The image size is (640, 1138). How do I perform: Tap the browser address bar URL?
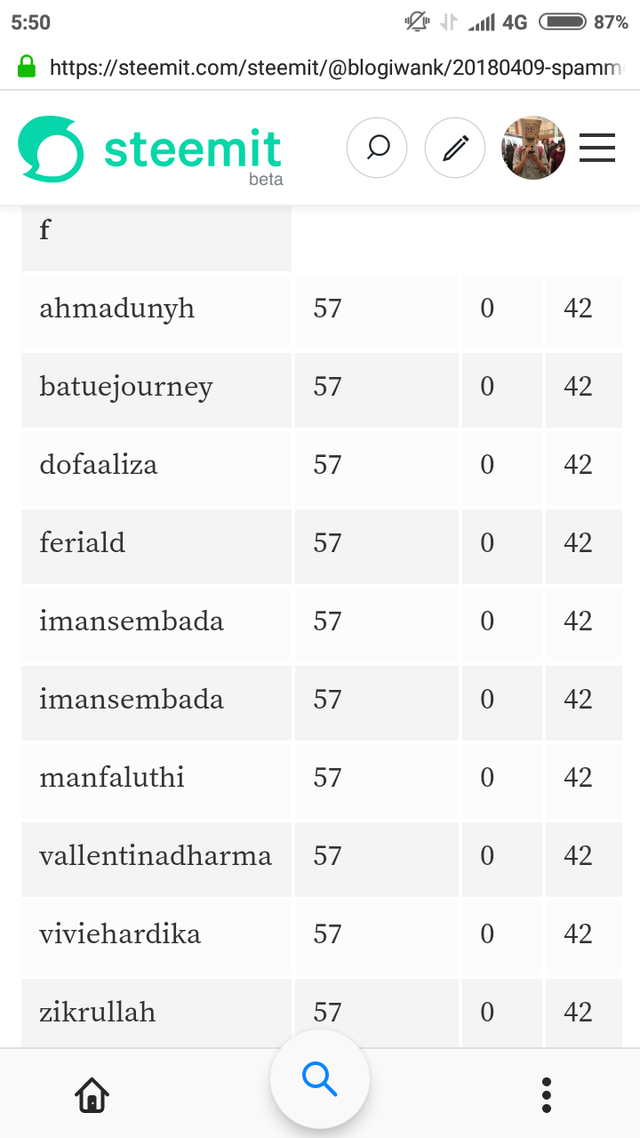[330, 67]
